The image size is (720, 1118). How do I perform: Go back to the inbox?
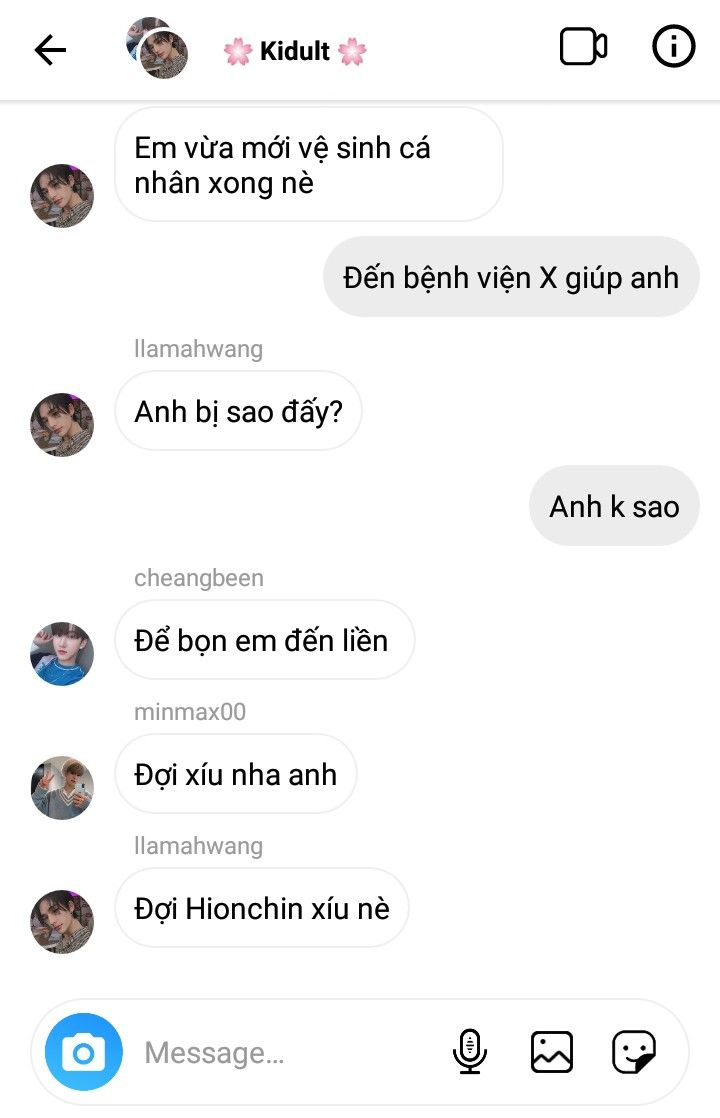[x=50, y=49]
